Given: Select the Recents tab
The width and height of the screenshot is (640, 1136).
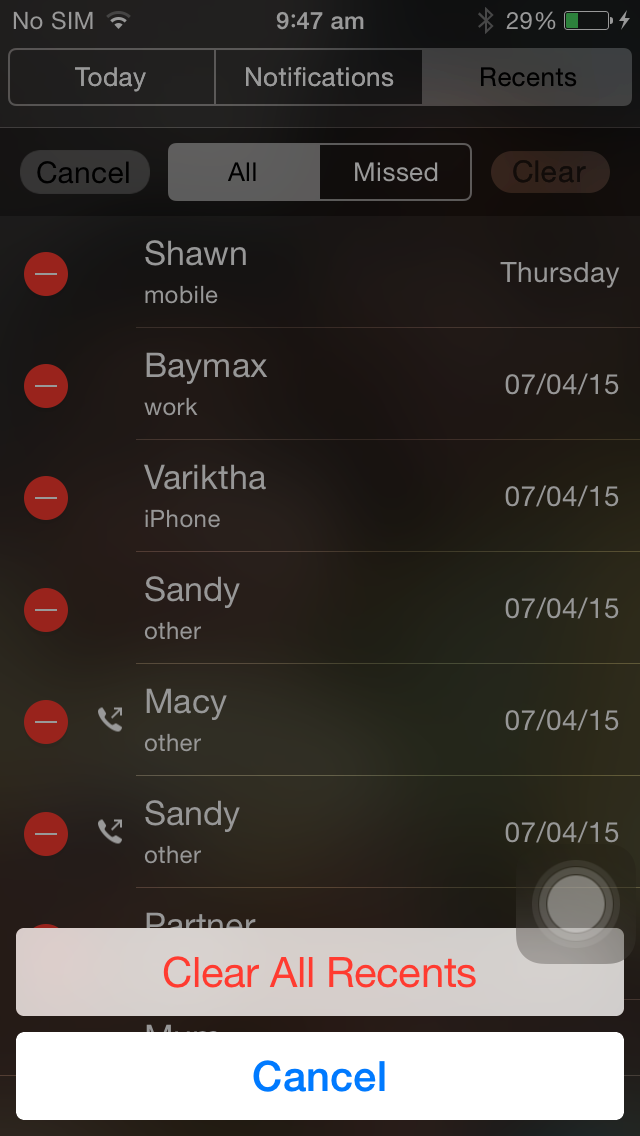Looking at the screenshot, I should [527, 77].
